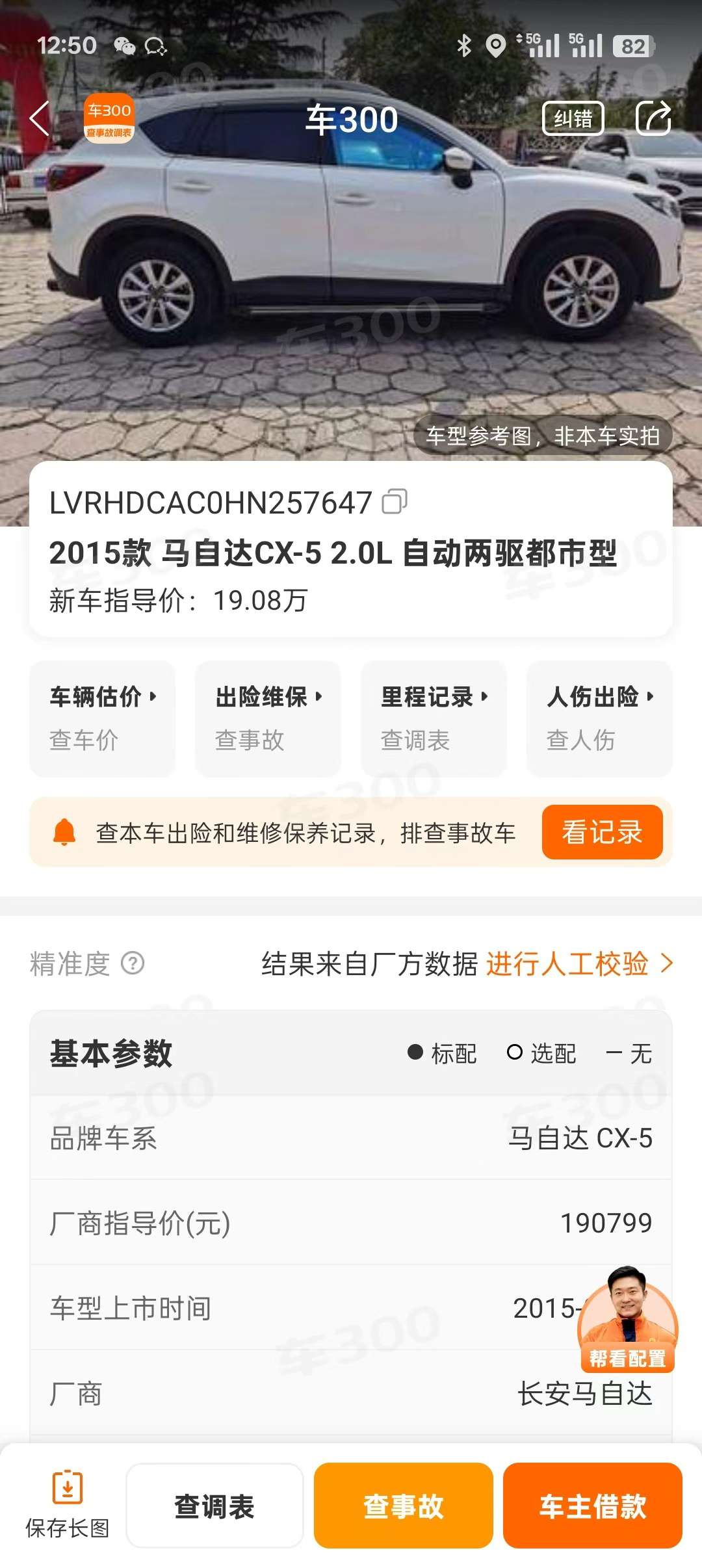The image size is (702, 1568).
Task: Open 里程记录 mileage card
Action: click(x=434, y=718)
